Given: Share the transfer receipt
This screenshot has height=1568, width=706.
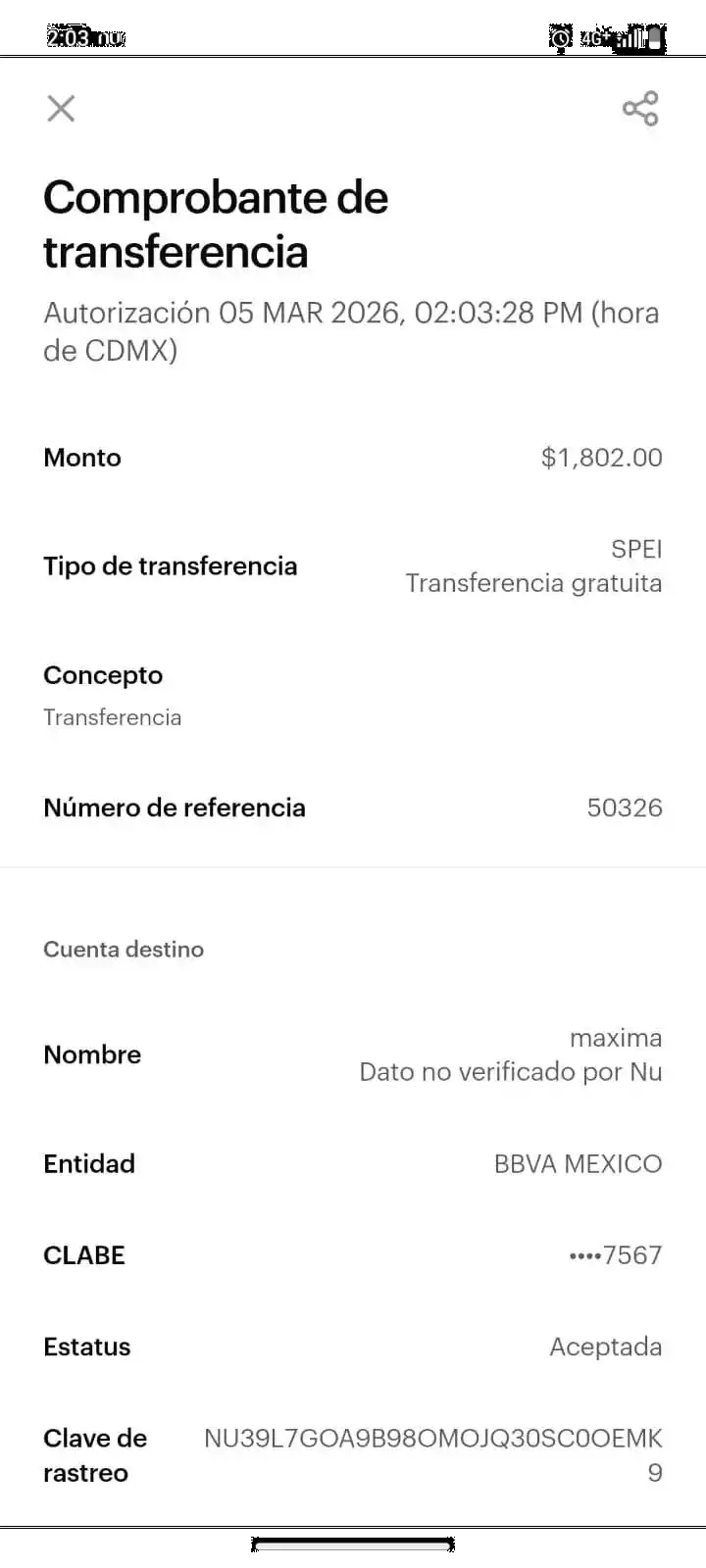Looking at the screenshot, I should pyautogui.click(x=640, y=109).
